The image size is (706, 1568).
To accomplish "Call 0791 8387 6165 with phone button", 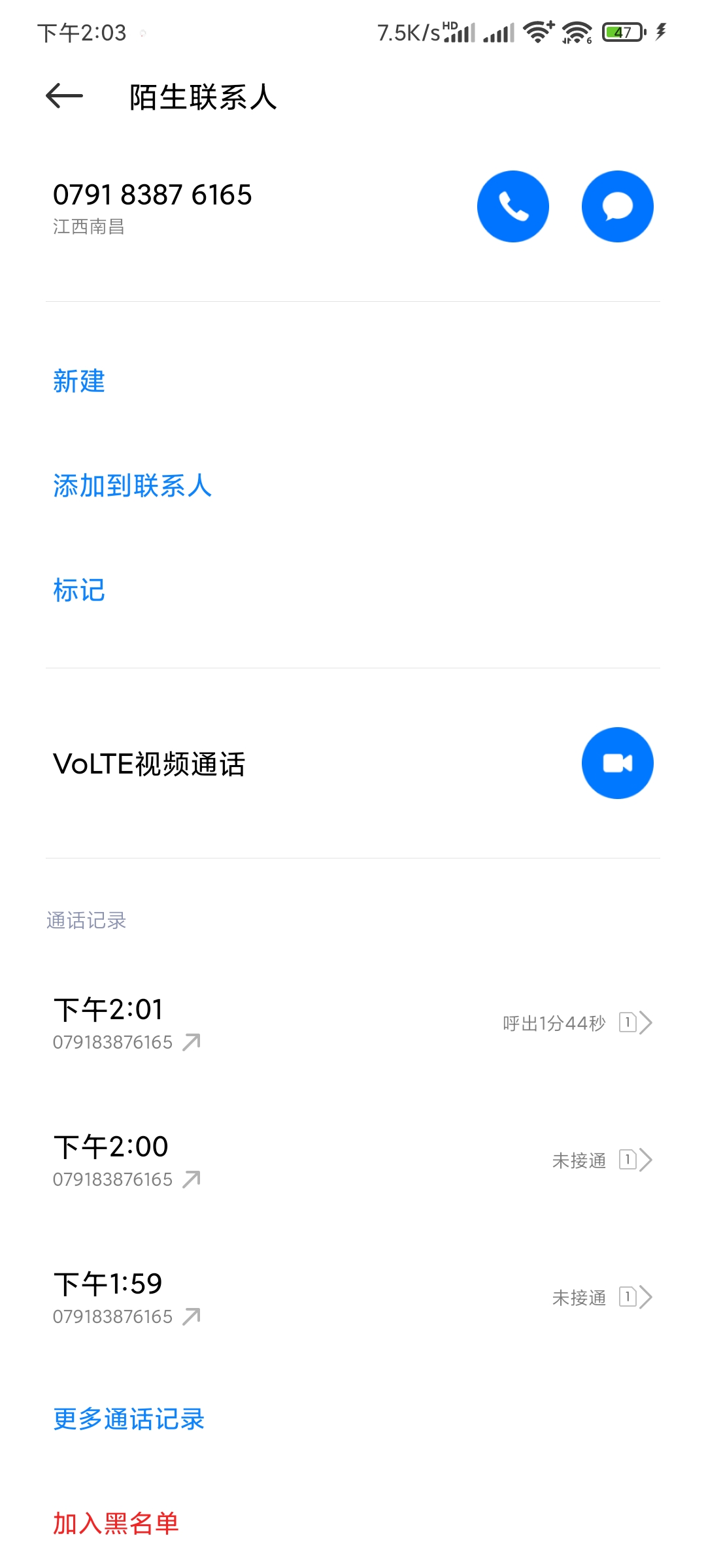I will [513, 206].
